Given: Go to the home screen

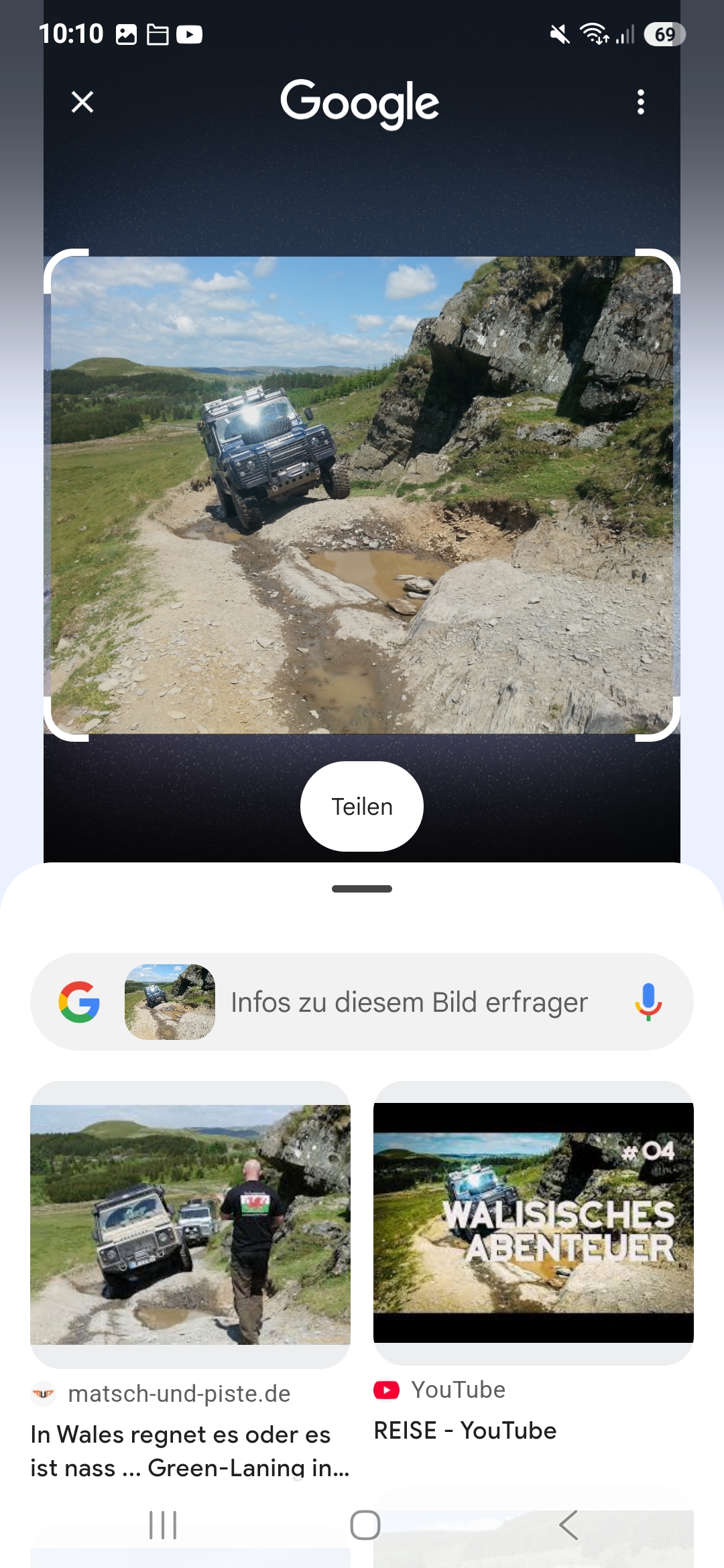Looking at the screenshot, I should pyautogui.click(x=365, y=1525).
